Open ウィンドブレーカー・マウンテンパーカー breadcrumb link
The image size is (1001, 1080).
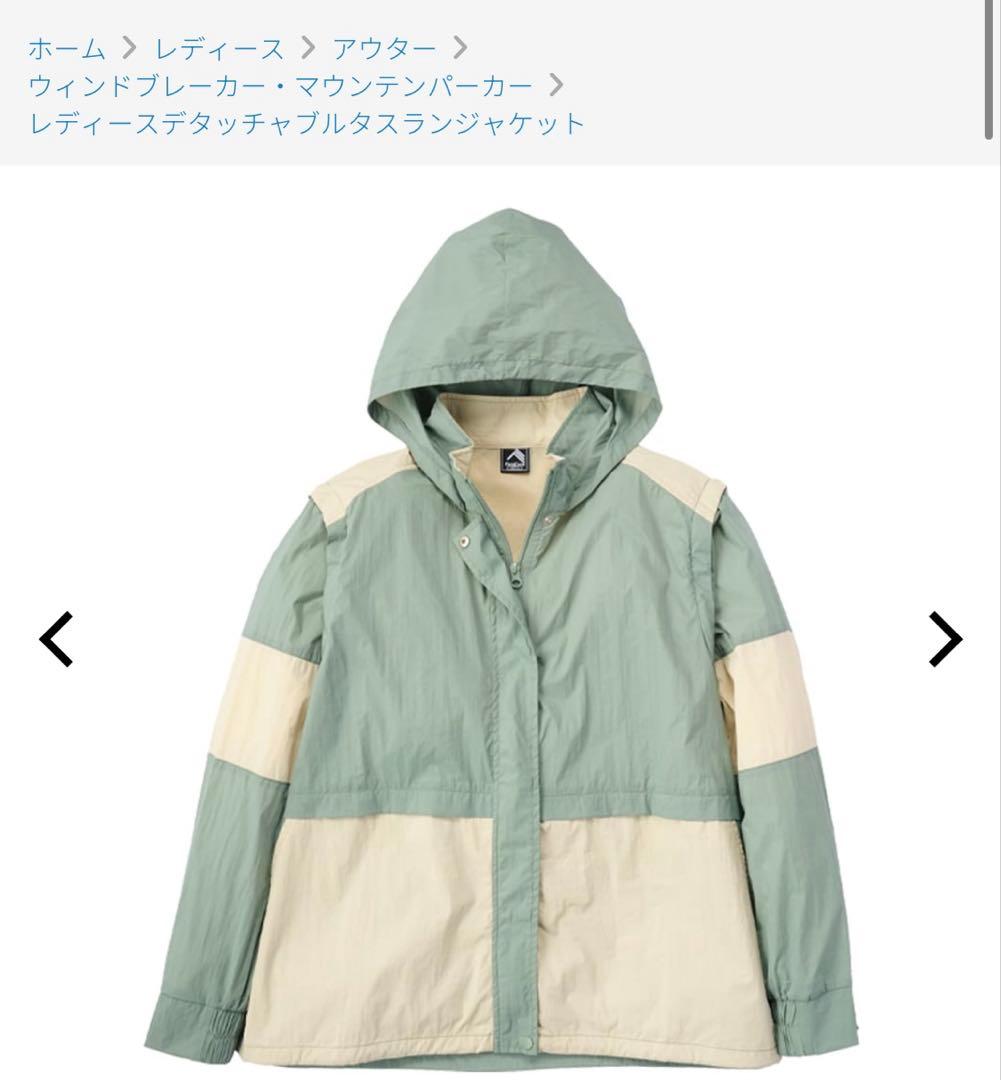coord(280,86)
